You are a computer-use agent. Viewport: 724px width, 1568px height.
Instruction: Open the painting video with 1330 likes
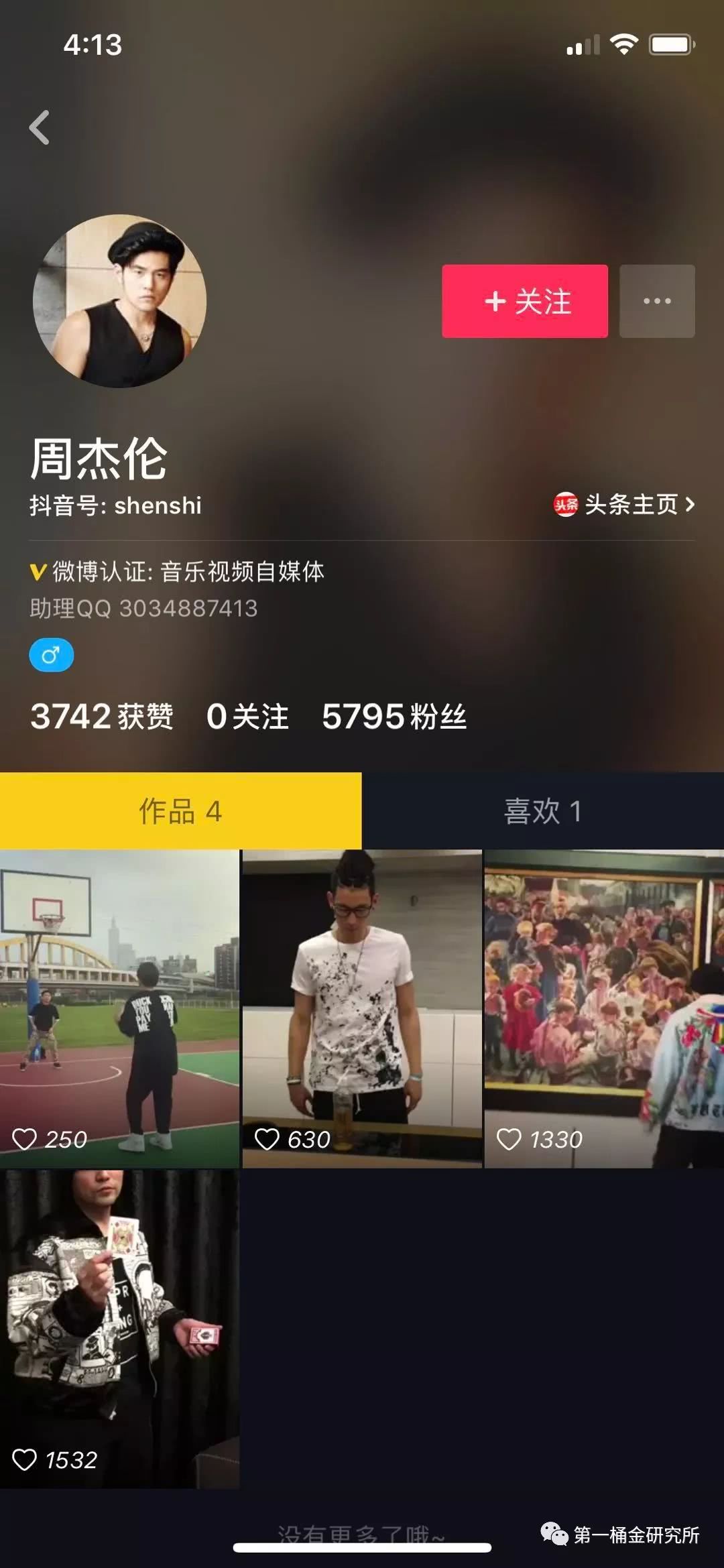point(603,1009)
